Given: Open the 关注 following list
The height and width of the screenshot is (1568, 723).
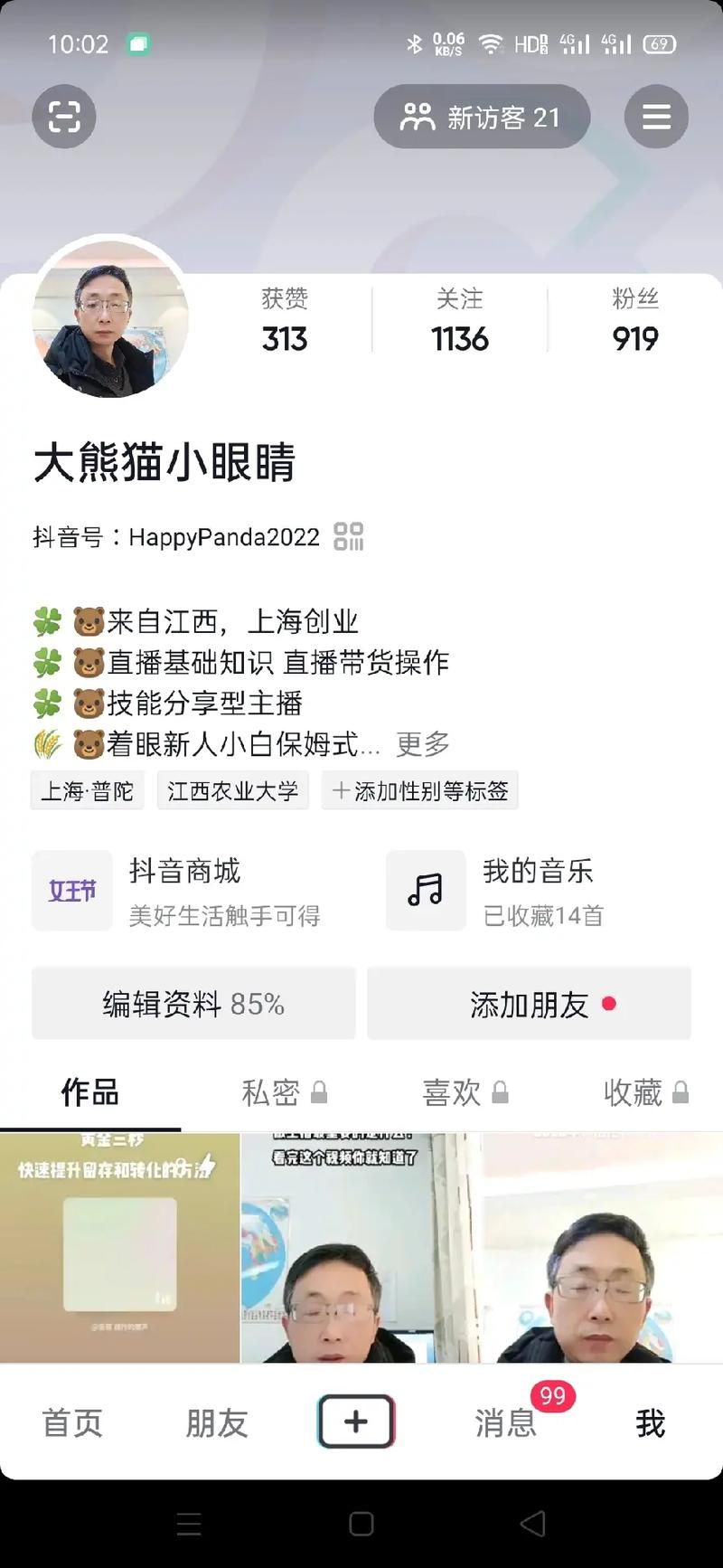Looking at the screenshot, I should point(459,321).
